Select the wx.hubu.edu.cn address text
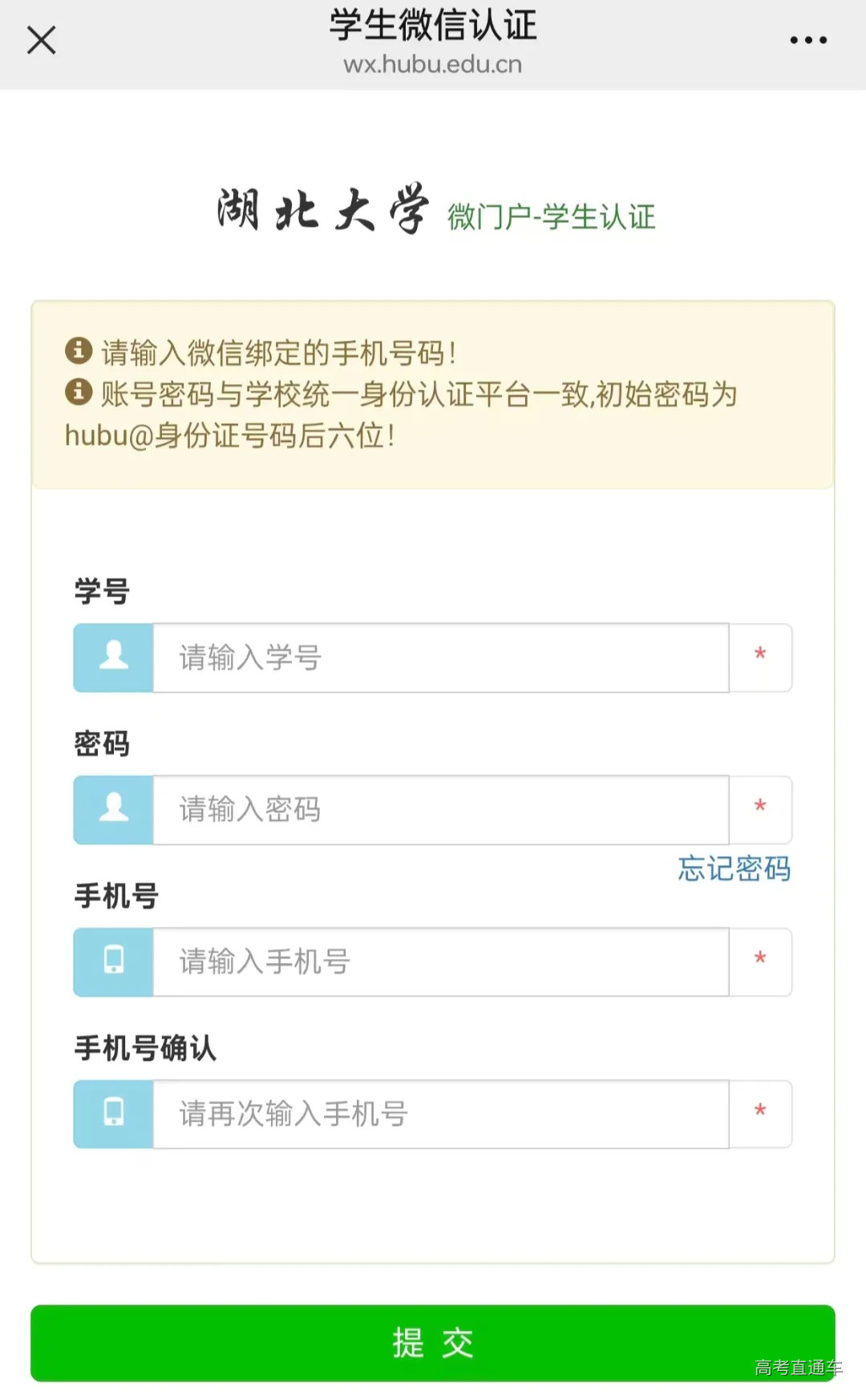This screenshot has height=1400, width=866. click(433, 65)
